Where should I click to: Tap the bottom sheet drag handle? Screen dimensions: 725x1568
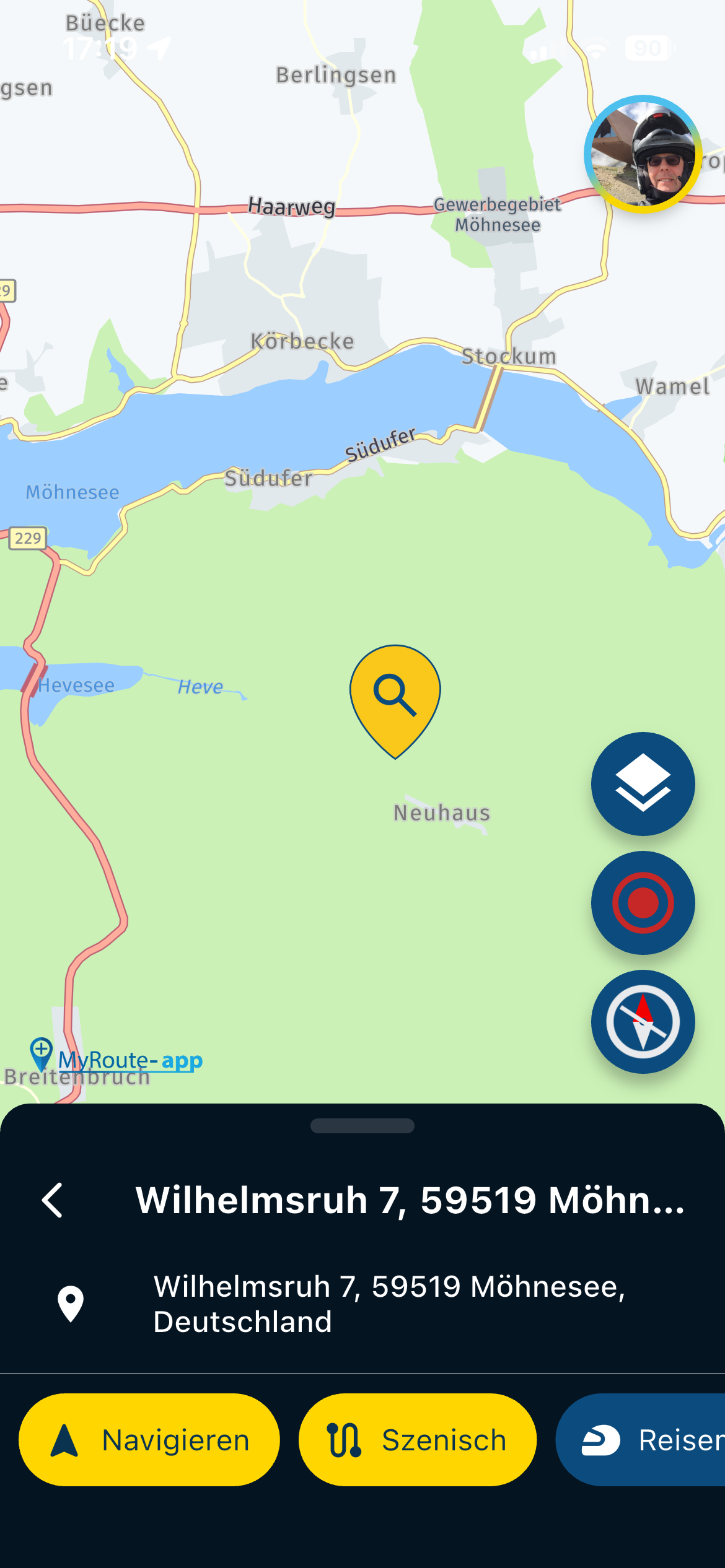pyautogui.click(x=362, y=1126)
